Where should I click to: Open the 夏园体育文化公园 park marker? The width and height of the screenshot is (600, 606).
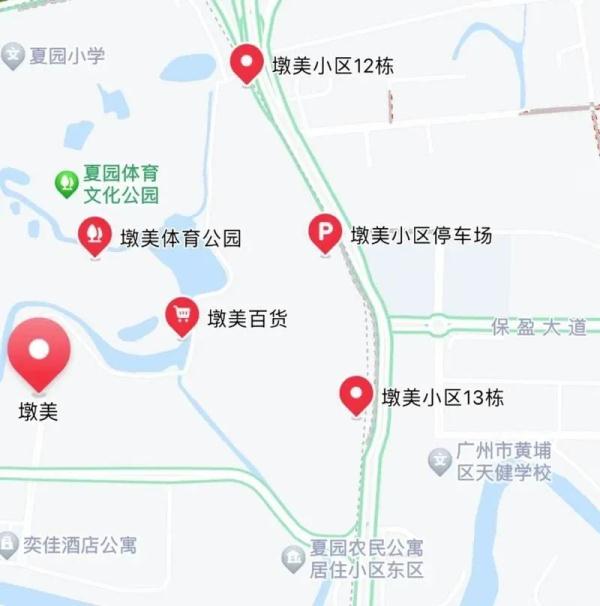pyautogui.click(x=66, y=183)
